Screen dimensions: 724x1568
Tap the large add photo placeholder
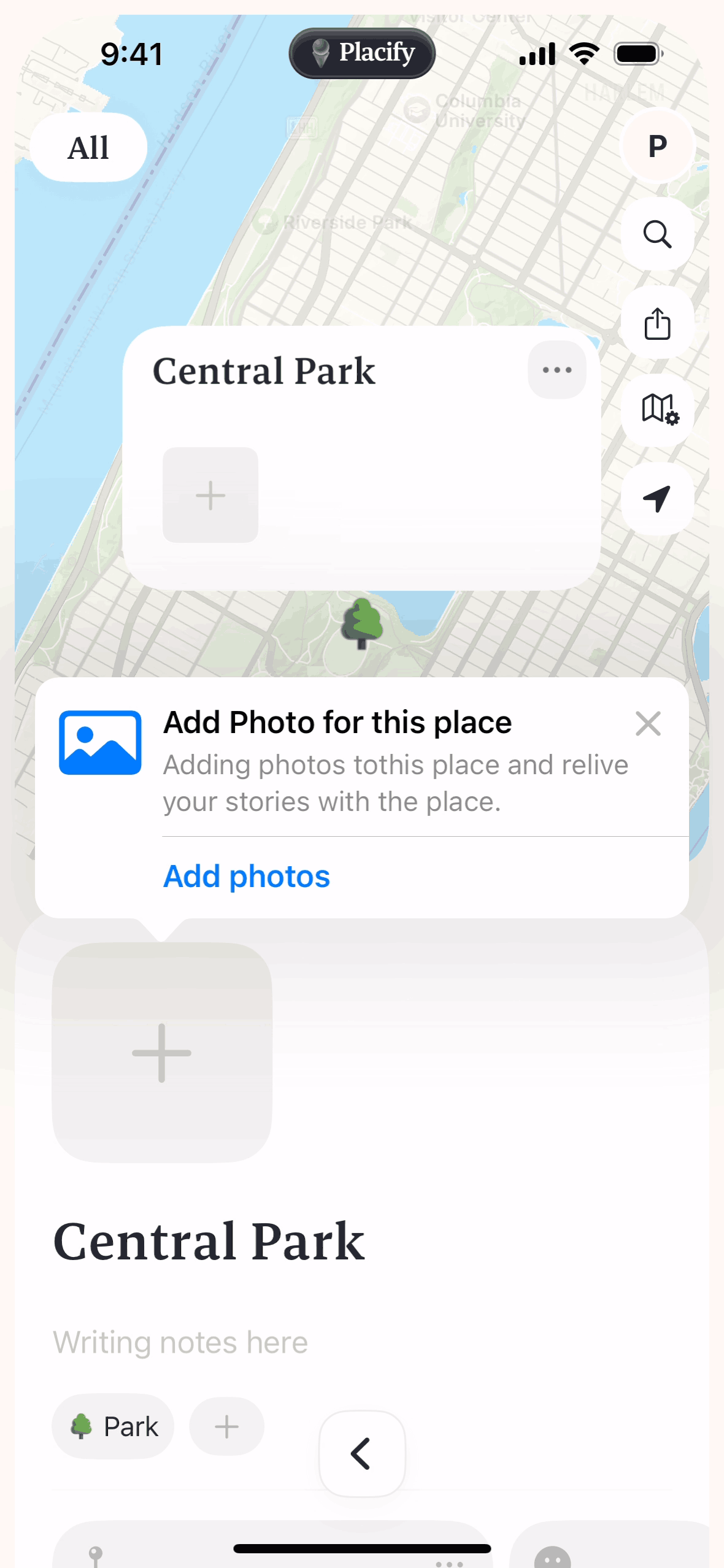tap(162, 1053)
